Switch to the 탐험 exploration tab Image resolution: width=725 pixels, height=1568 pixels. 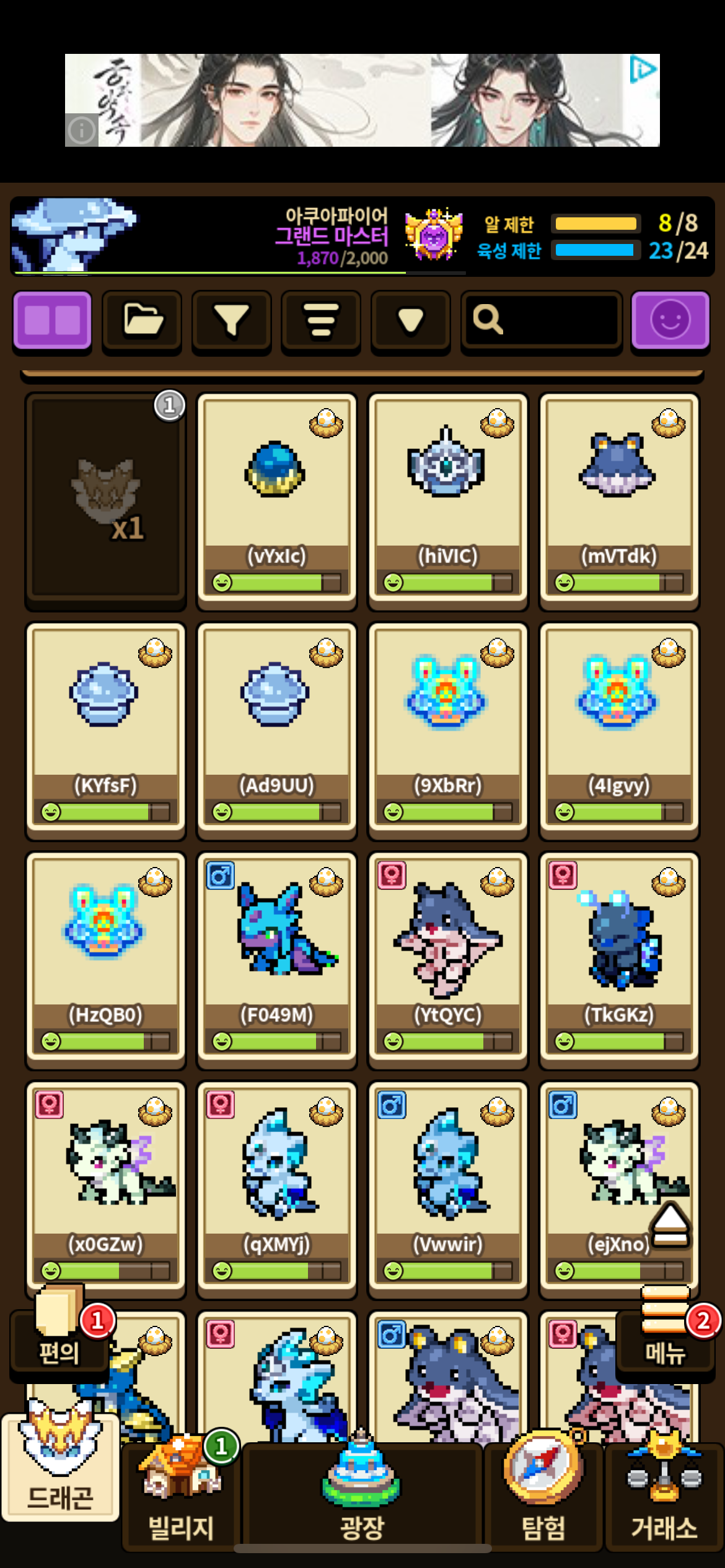click(x=543, y=1499)
